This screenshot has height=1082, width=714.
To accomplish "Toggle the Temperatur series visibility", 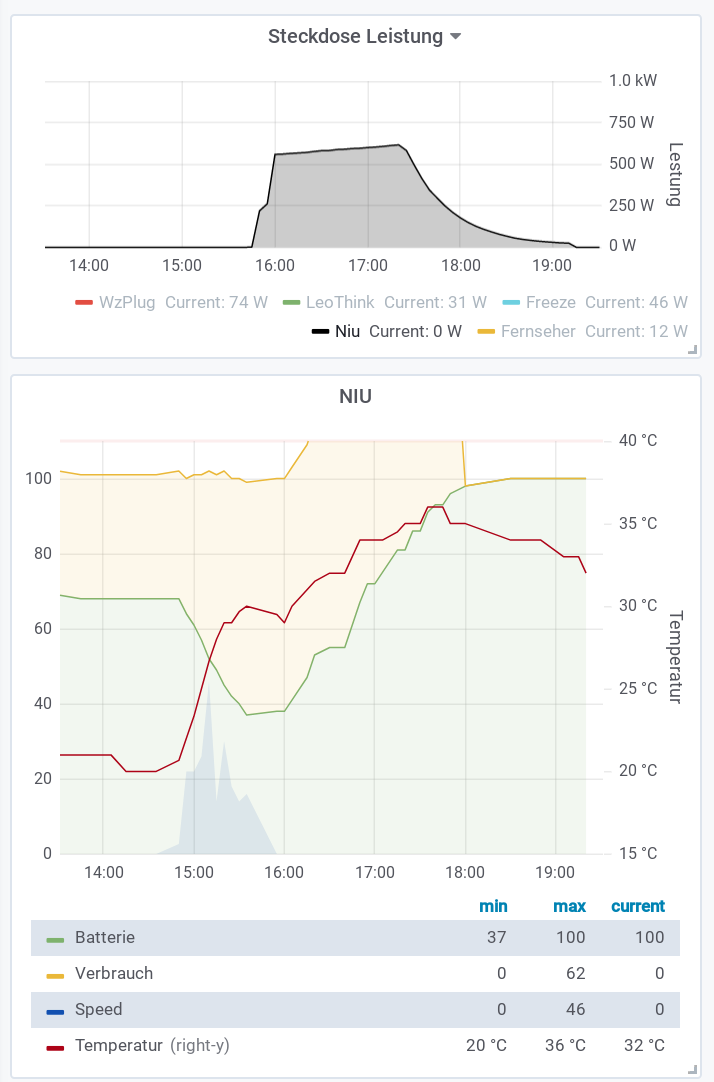I will (118, 1045).
